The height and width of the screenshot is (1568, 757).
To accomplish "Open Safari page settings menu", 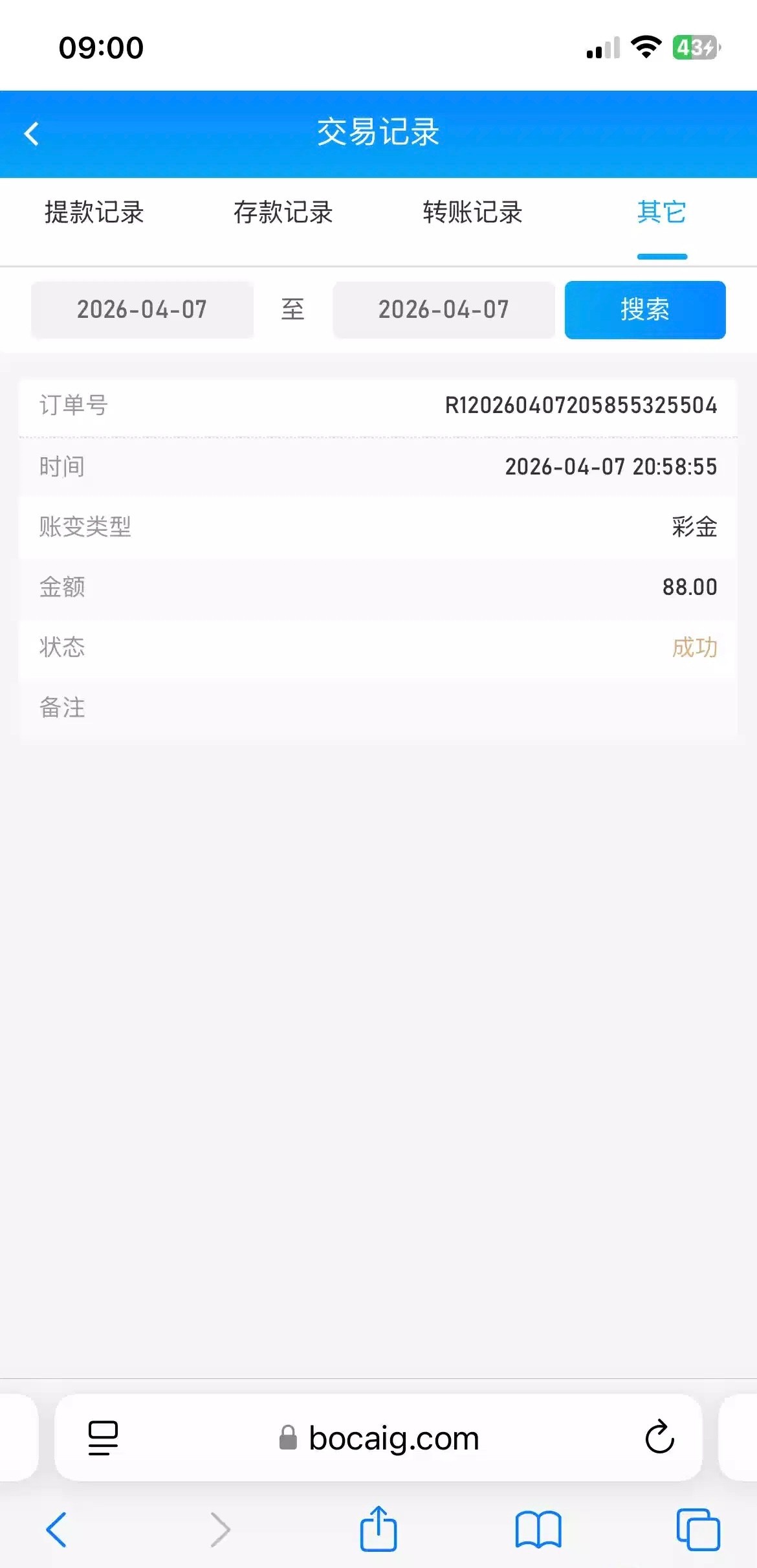I will click(103, 1438).
